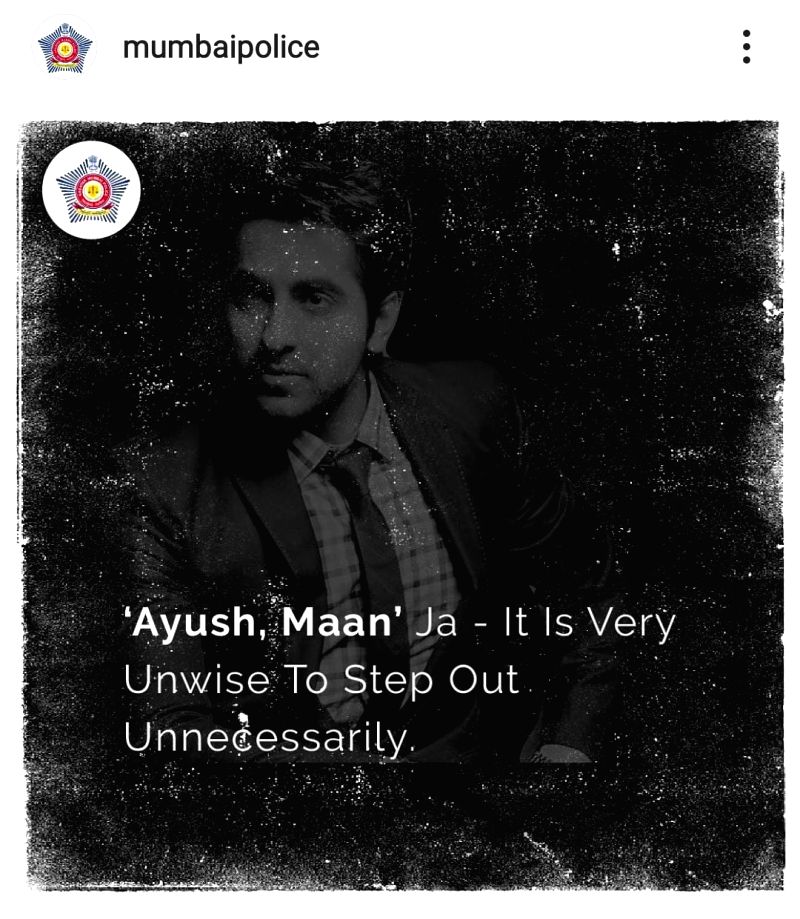The height and width of the screenshot is (919, 800).
Task: Open mumbaipolice profile via username
Action: 220,47
